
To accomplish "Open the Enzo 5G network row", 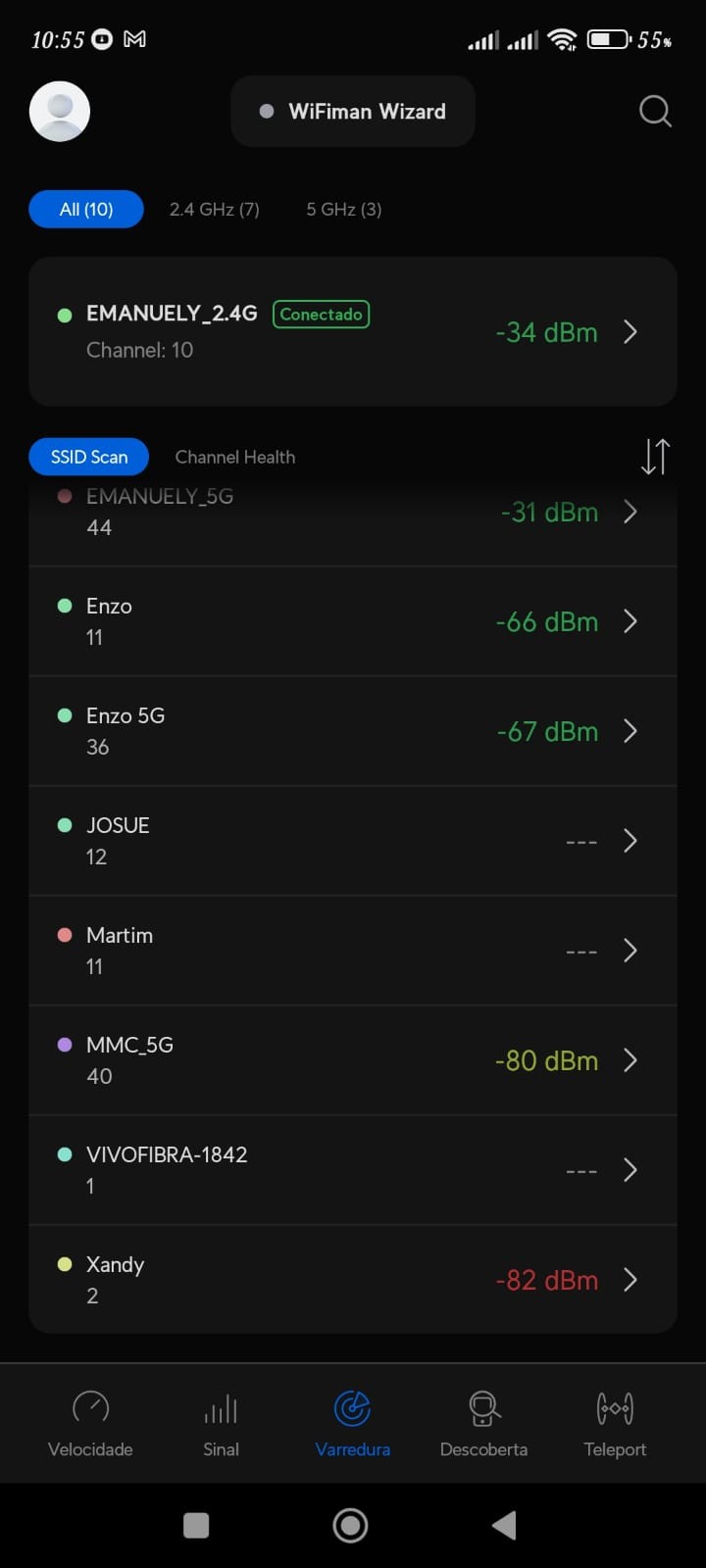I will coord(353,731).
